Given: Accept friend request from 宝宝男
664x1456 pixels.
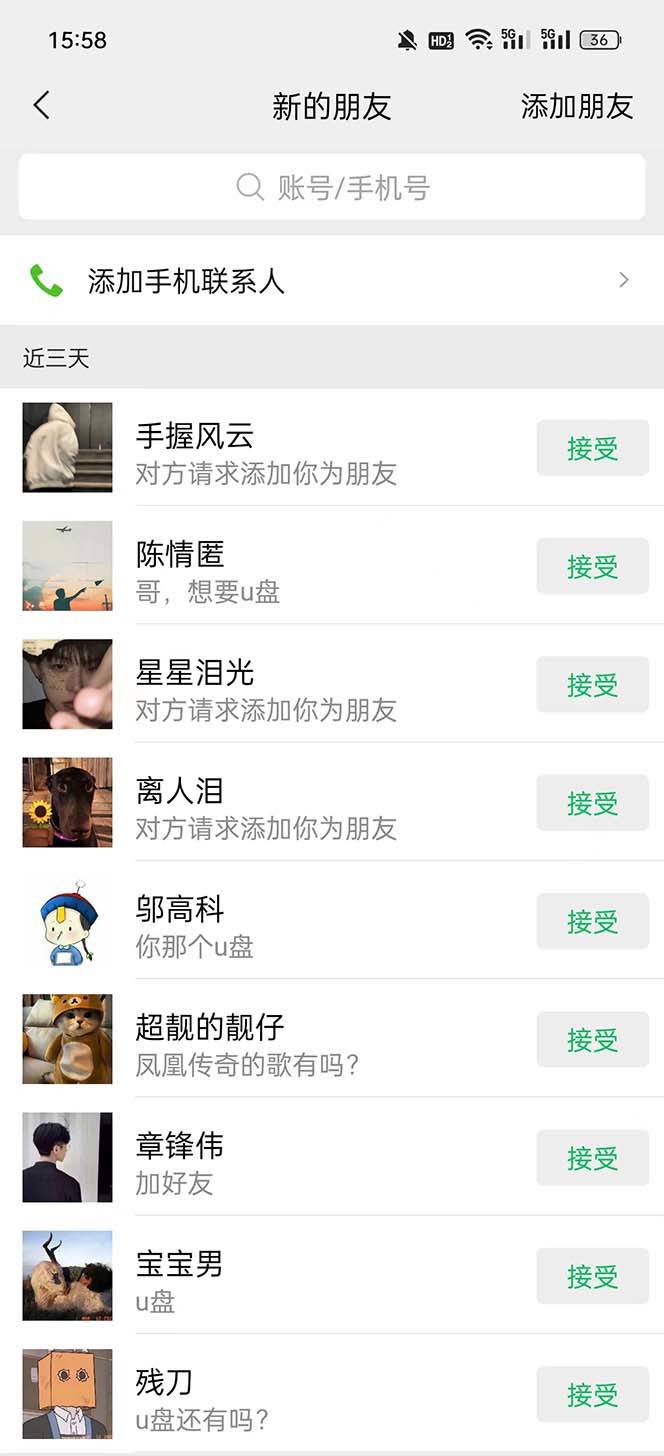Looking at the screenshot, I should click(592, 1276).
